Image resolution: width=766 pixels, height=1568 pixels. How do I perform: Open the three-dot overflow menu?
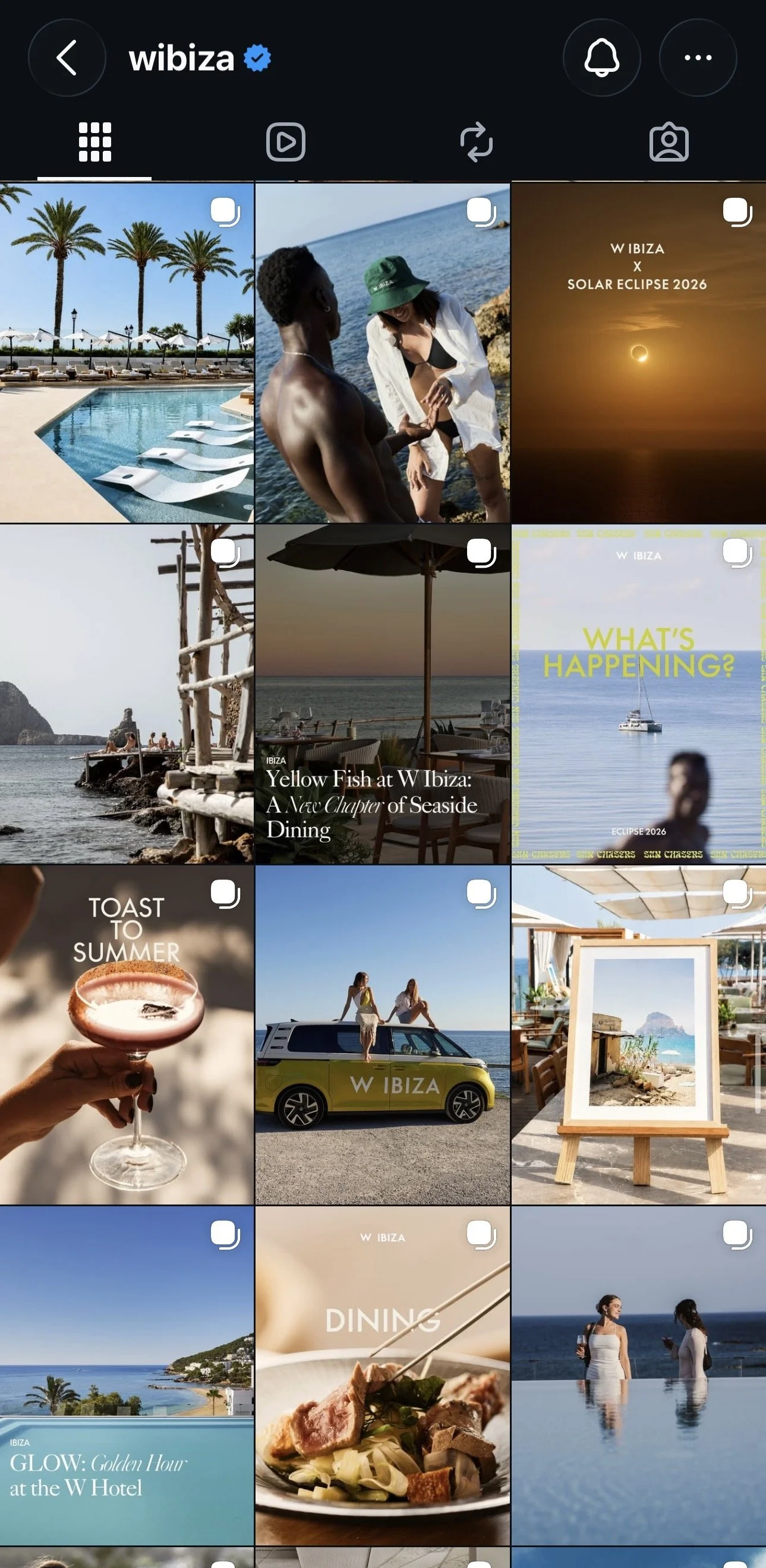[x=698, y=58]
